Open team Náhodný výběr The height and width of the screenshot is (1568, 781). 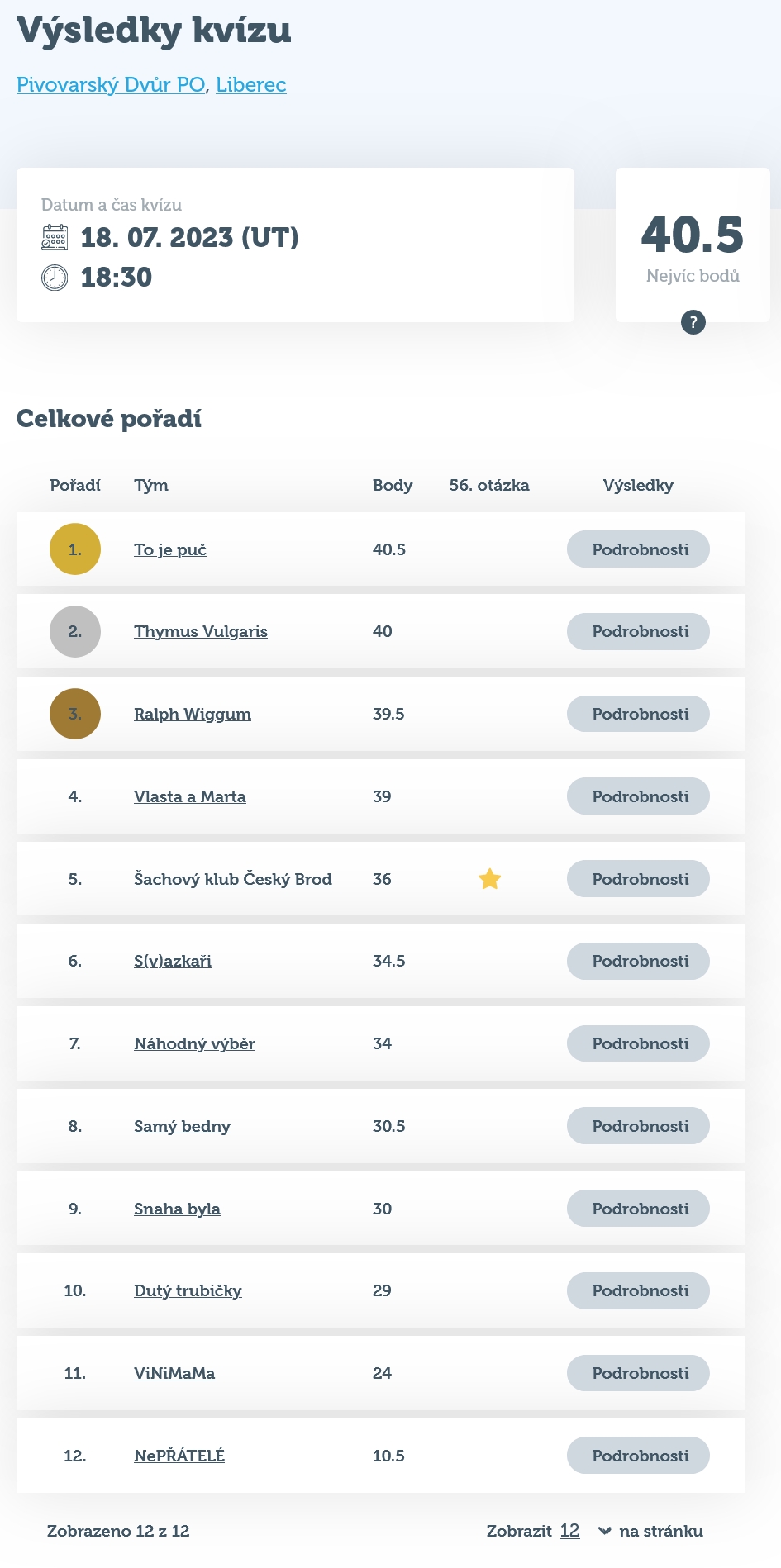[194, 1043]
